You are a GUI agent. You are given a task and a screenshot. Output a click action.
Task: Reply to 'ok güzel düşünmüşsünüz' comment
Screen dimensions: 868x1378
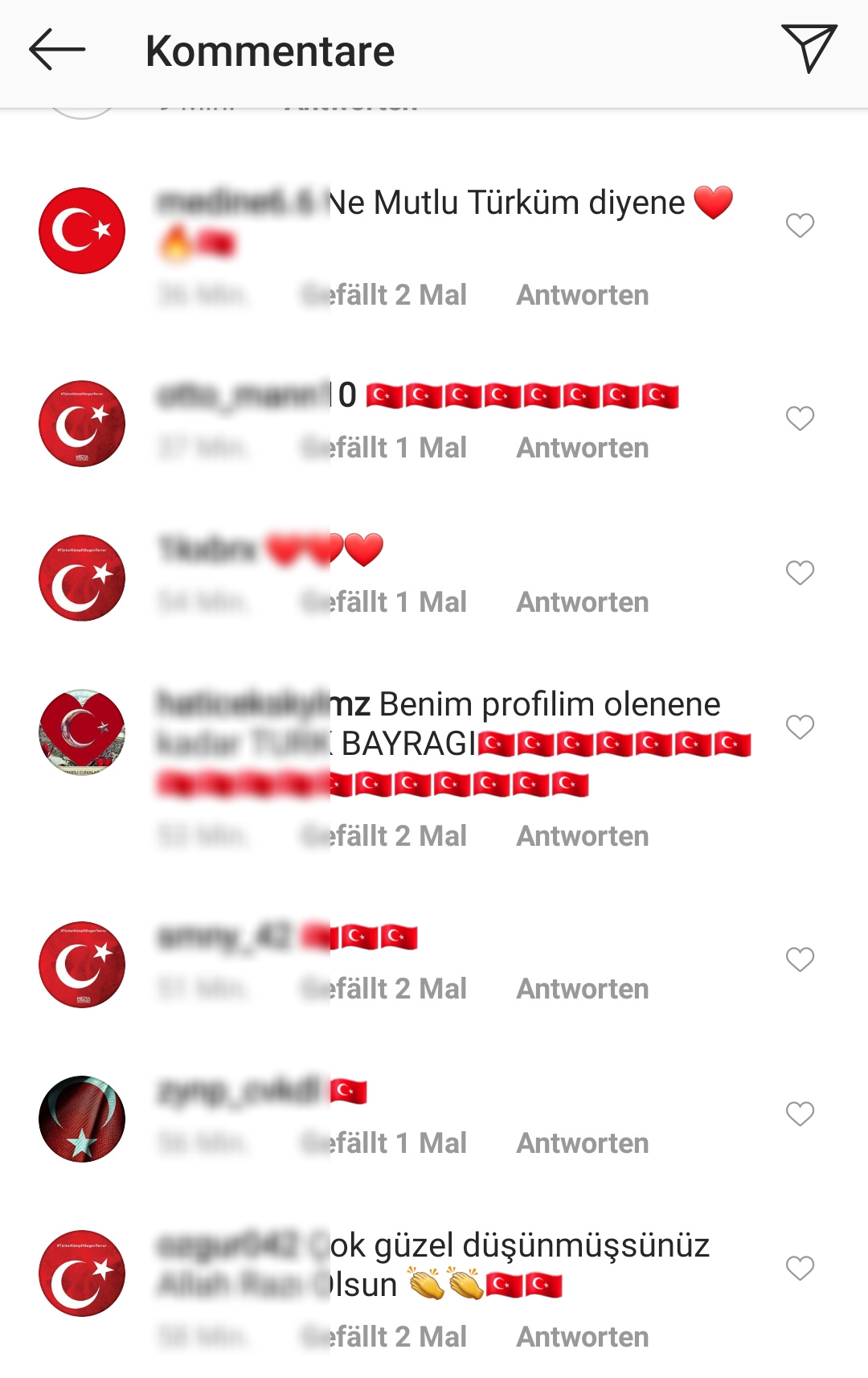pyautogui.click(x=582, y=1337)
